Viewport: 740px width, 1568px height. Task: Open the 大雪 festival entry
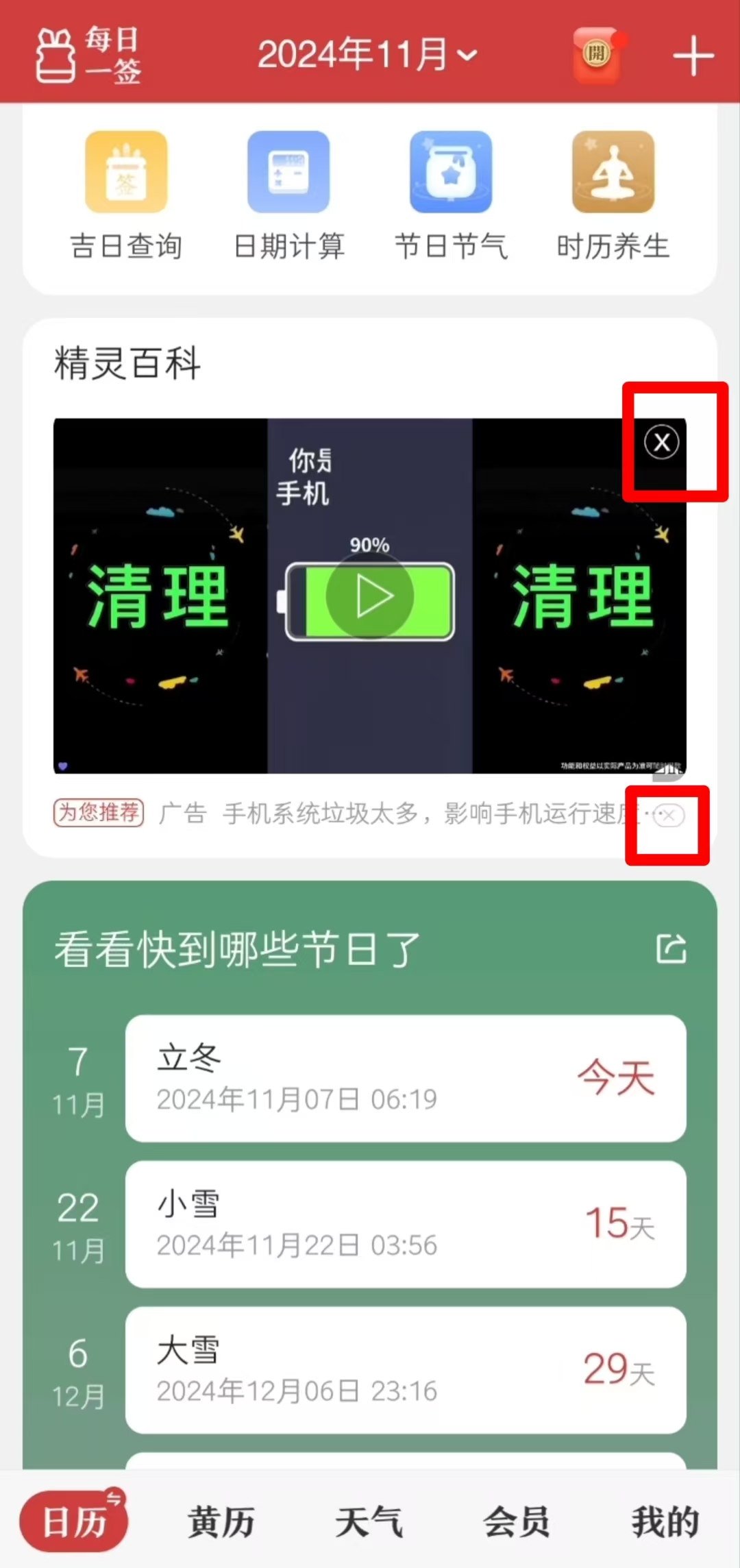click(406, 1371)
